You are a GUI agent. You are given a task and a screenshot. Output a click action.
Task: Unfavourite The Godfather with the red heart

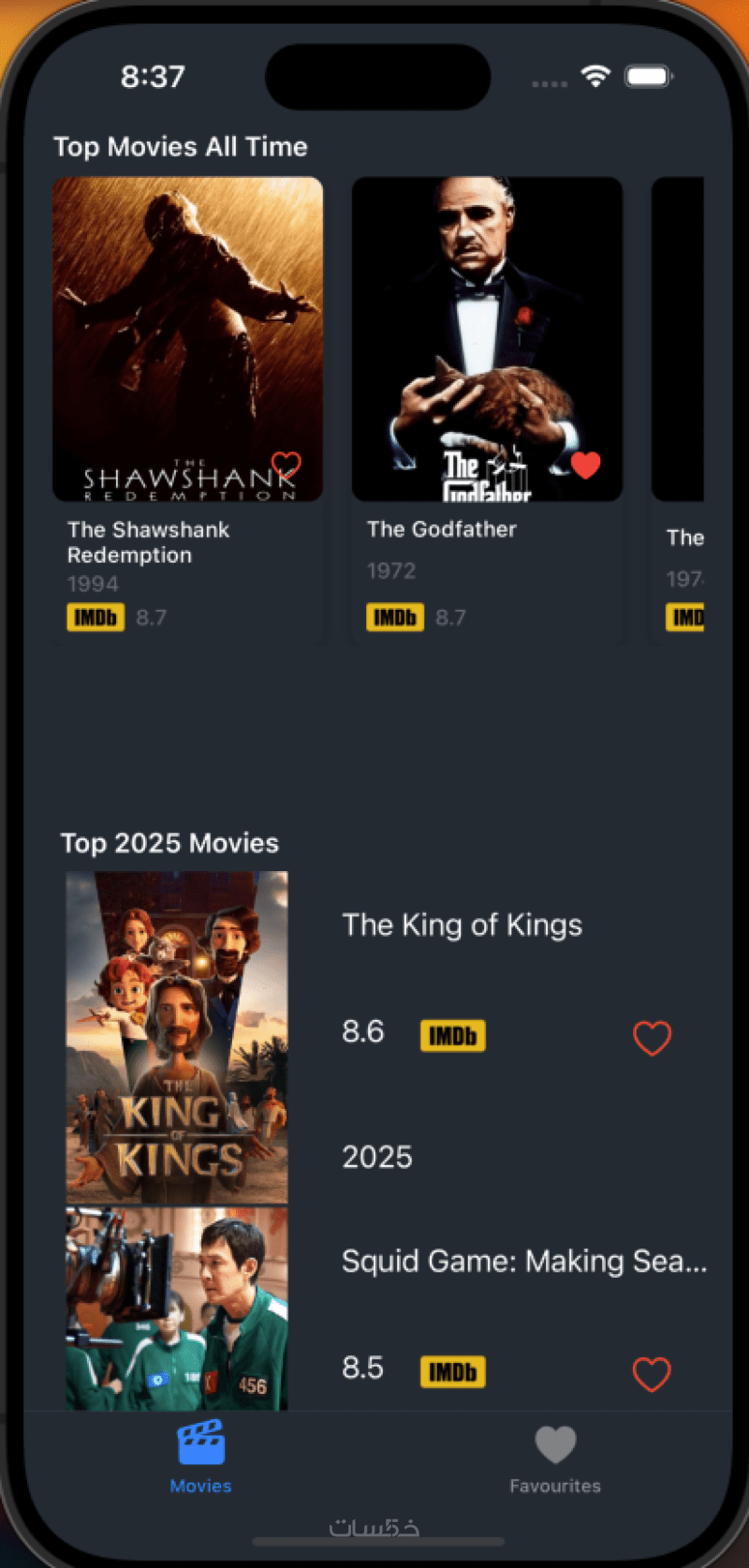[585, 465]
